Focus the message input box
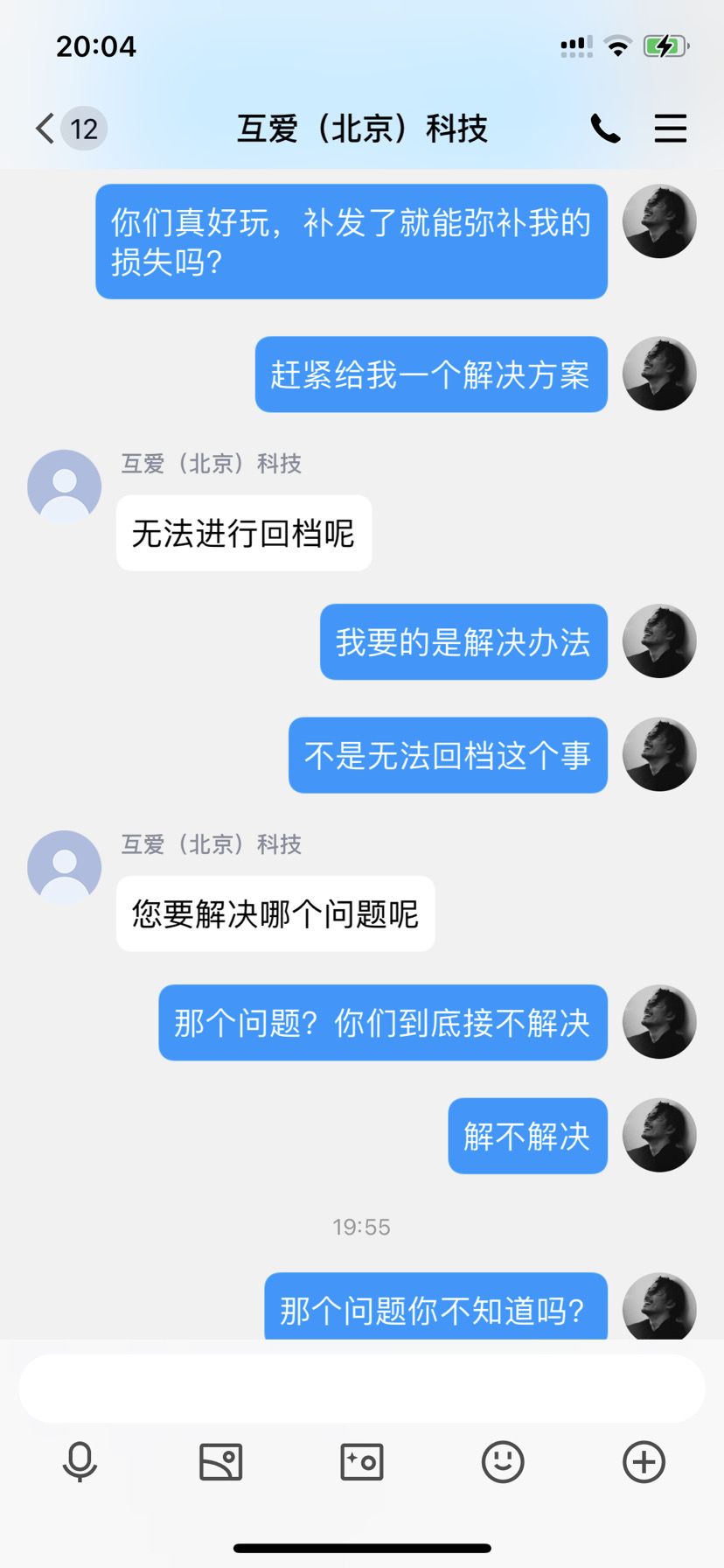724x1568 pixels. coord(362,1389)
